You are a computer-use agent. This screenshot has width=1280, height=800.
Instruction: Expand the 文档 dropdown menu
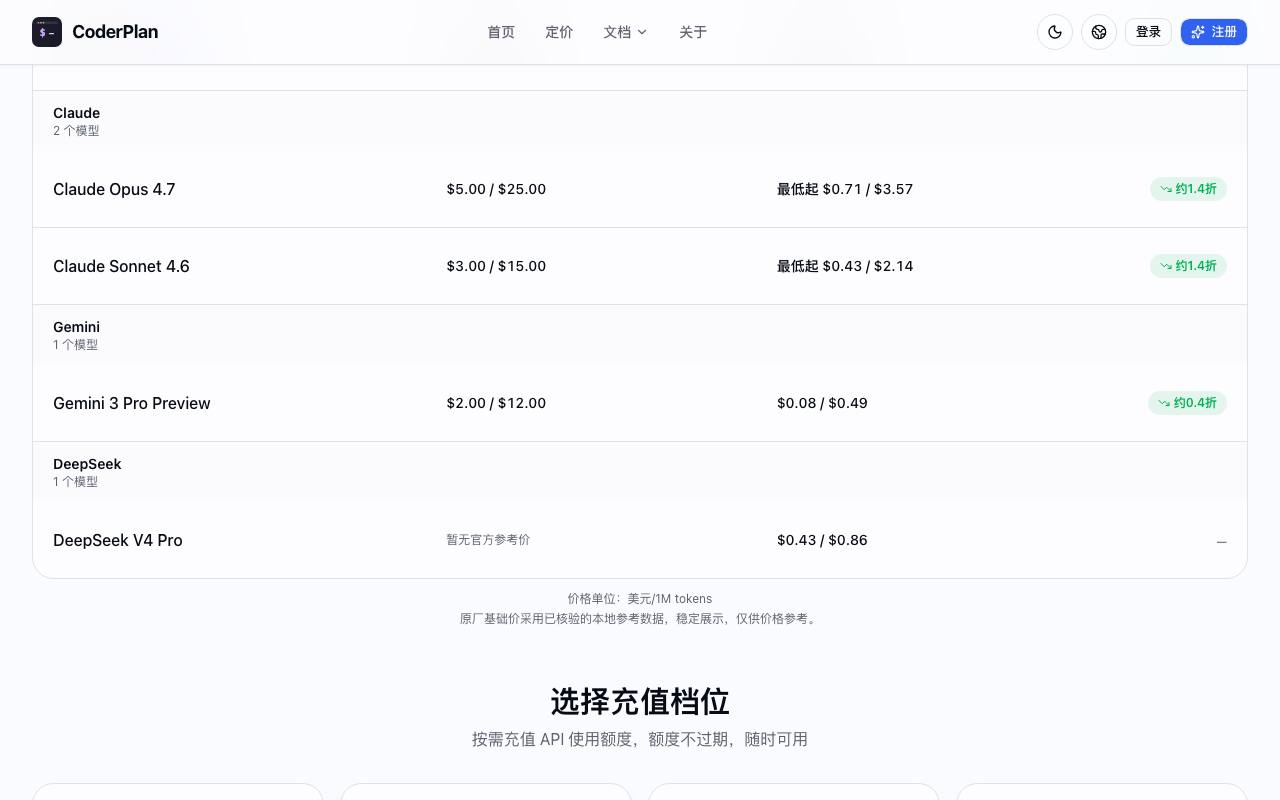coord(625,32)
